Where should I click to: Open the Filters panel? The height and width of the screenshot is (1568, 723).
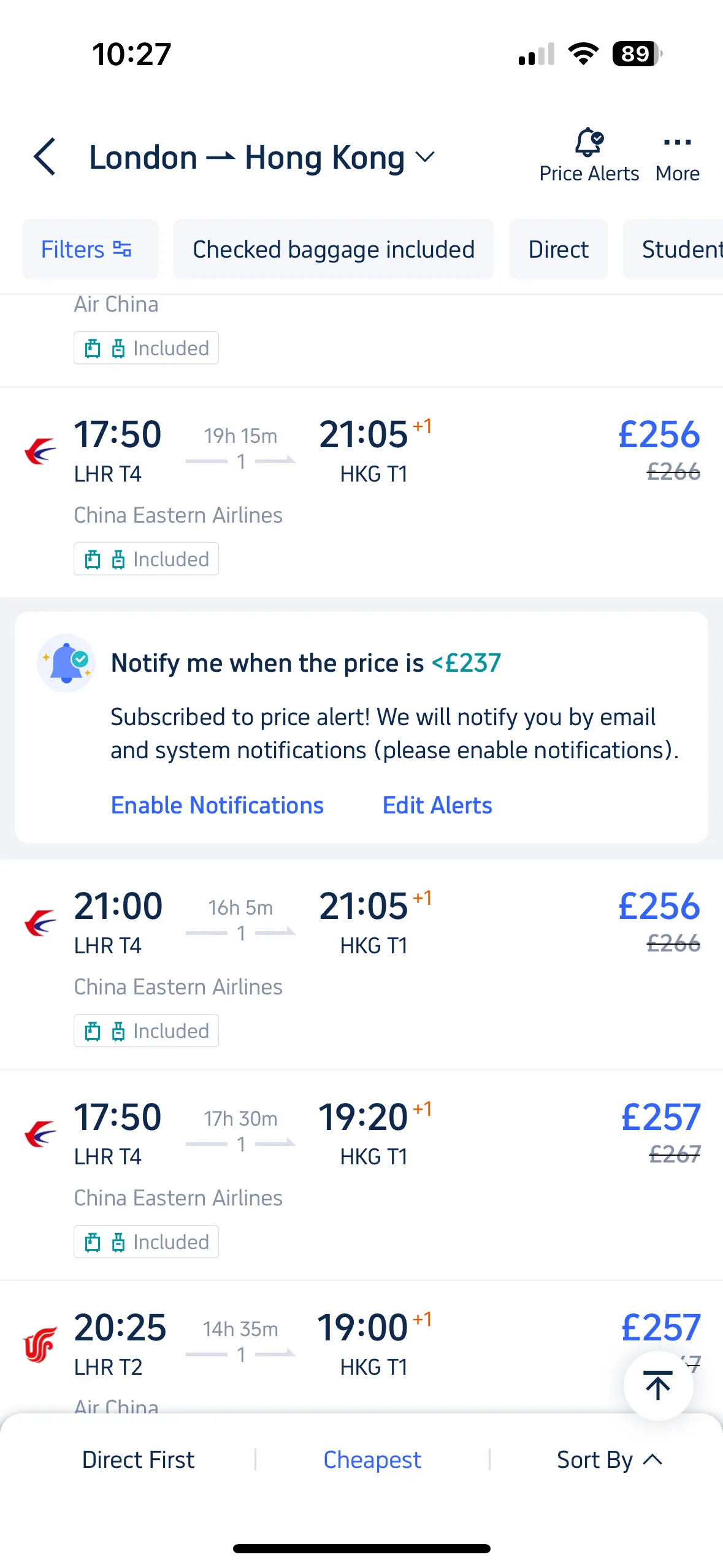(90, 249)
